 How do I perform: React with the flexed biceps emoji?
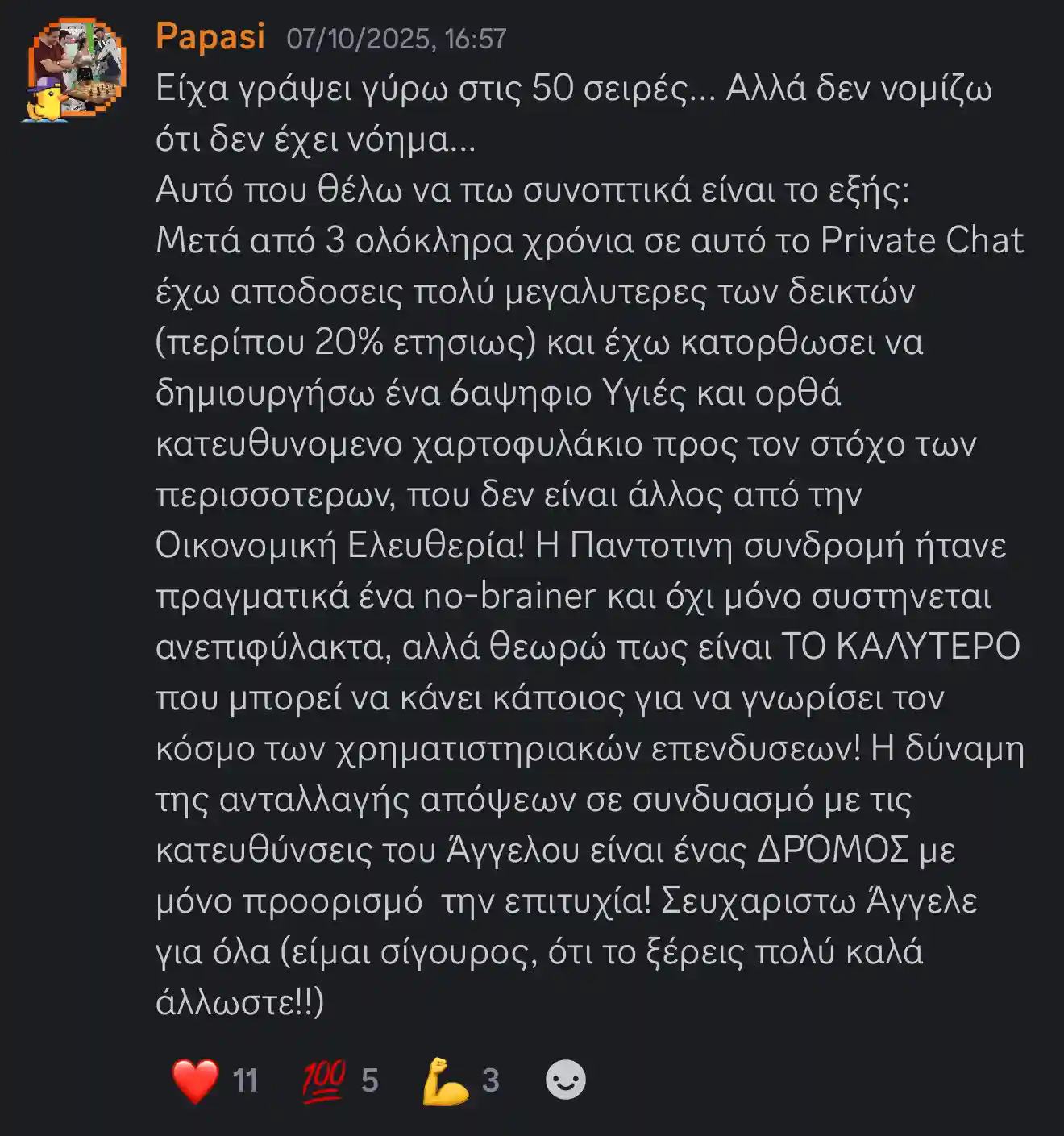(x=460, y=1080)
